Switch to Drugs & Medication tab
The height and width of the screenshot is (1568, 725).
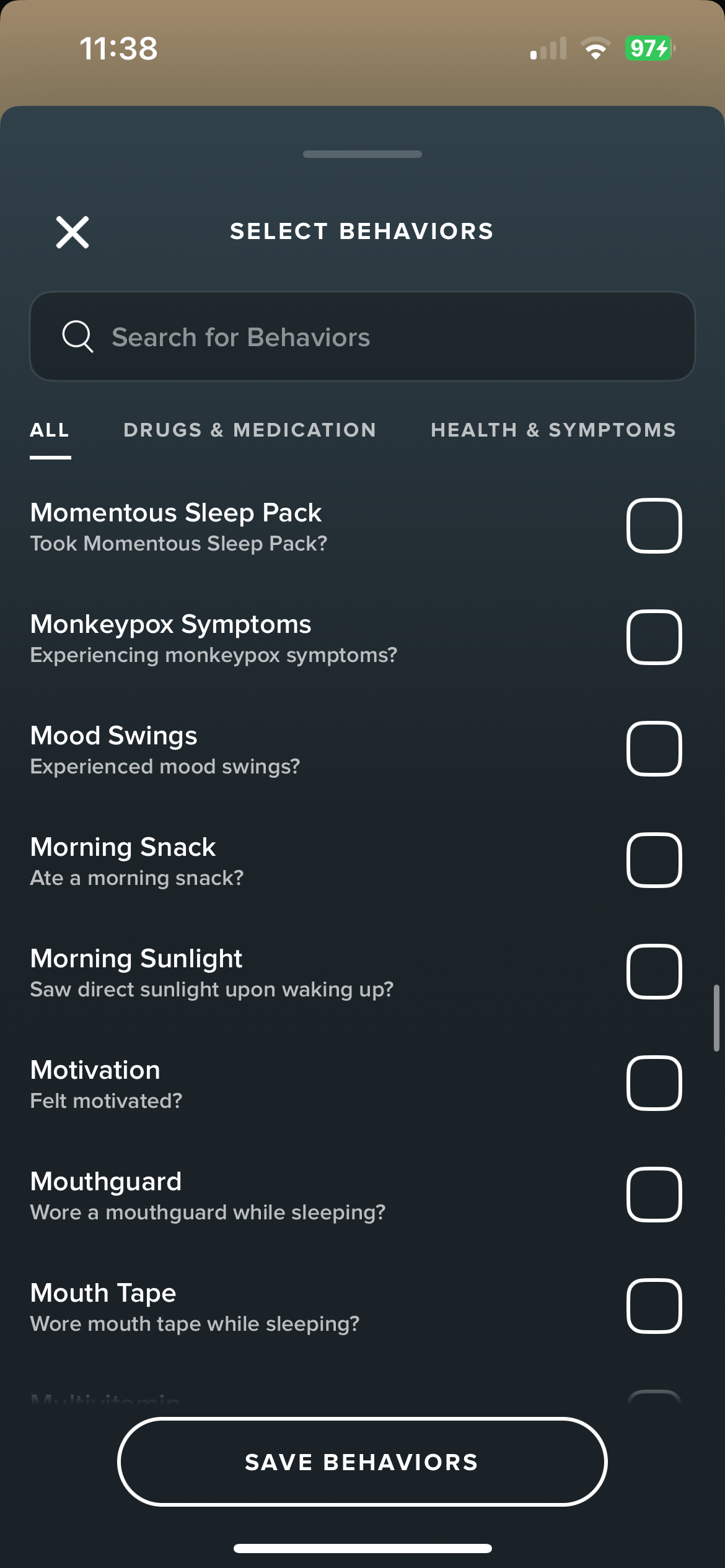[250, 430]
